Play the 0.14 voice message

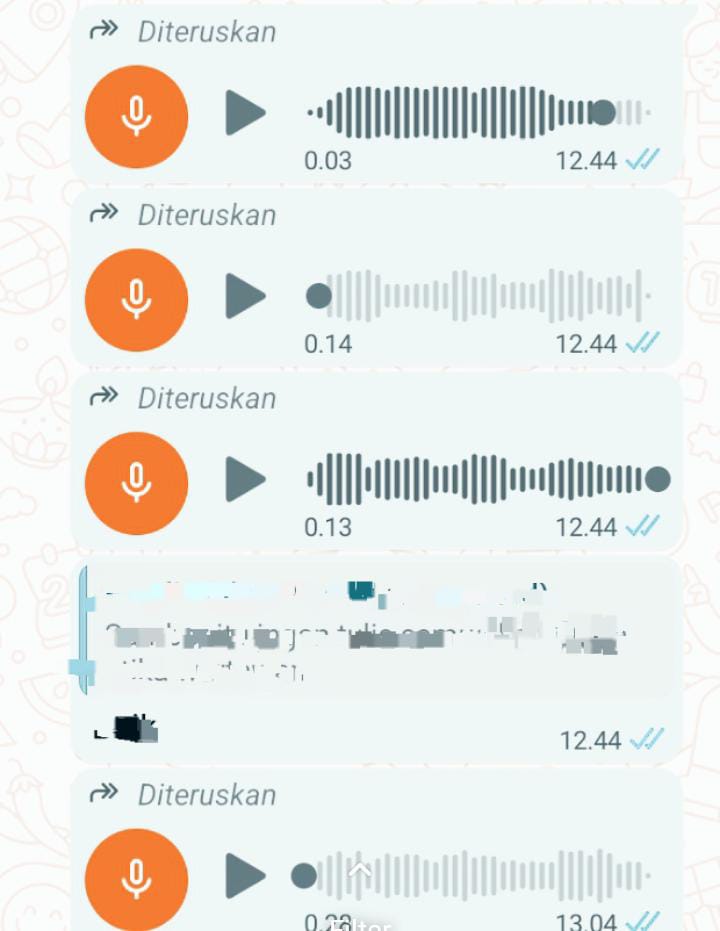point(245,296)
